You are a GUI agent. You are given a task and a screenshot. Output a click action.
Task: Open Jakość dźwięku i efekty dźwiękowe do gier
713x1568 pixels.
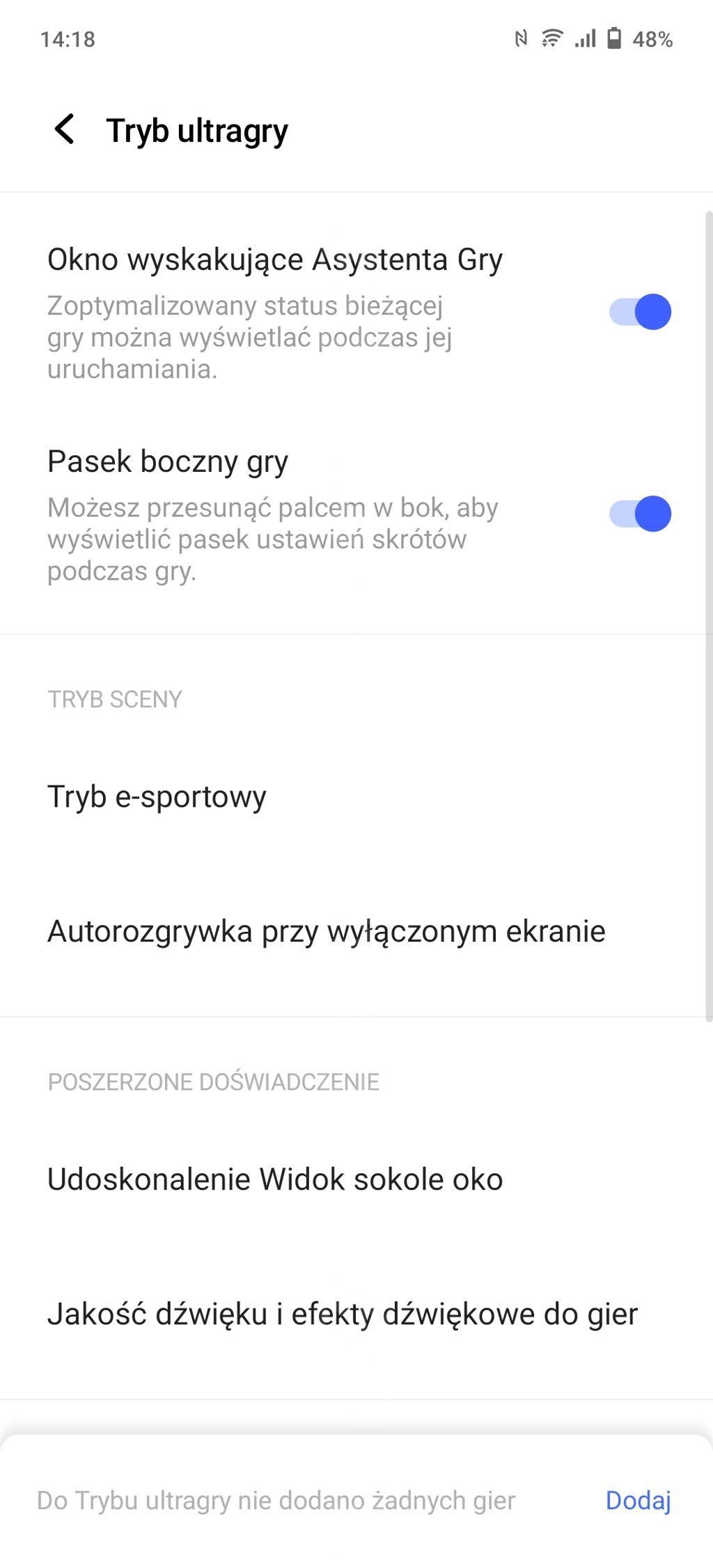point(356,1315)
